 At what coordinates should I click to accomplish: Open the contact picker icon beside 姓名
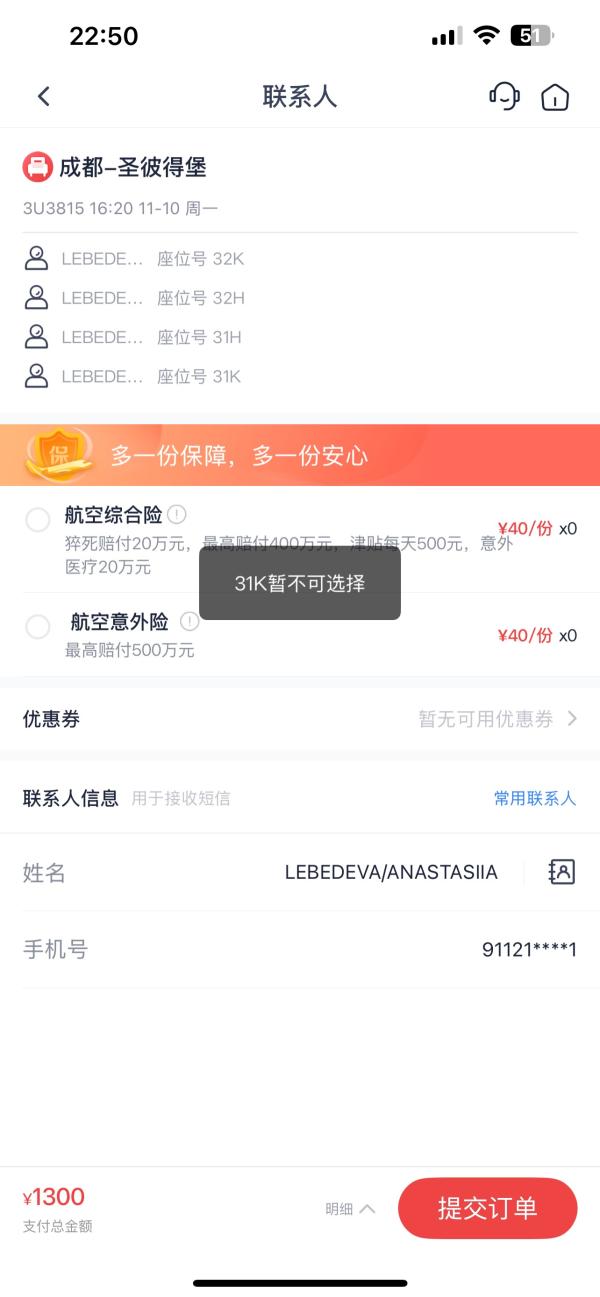(x=562, y=872)
